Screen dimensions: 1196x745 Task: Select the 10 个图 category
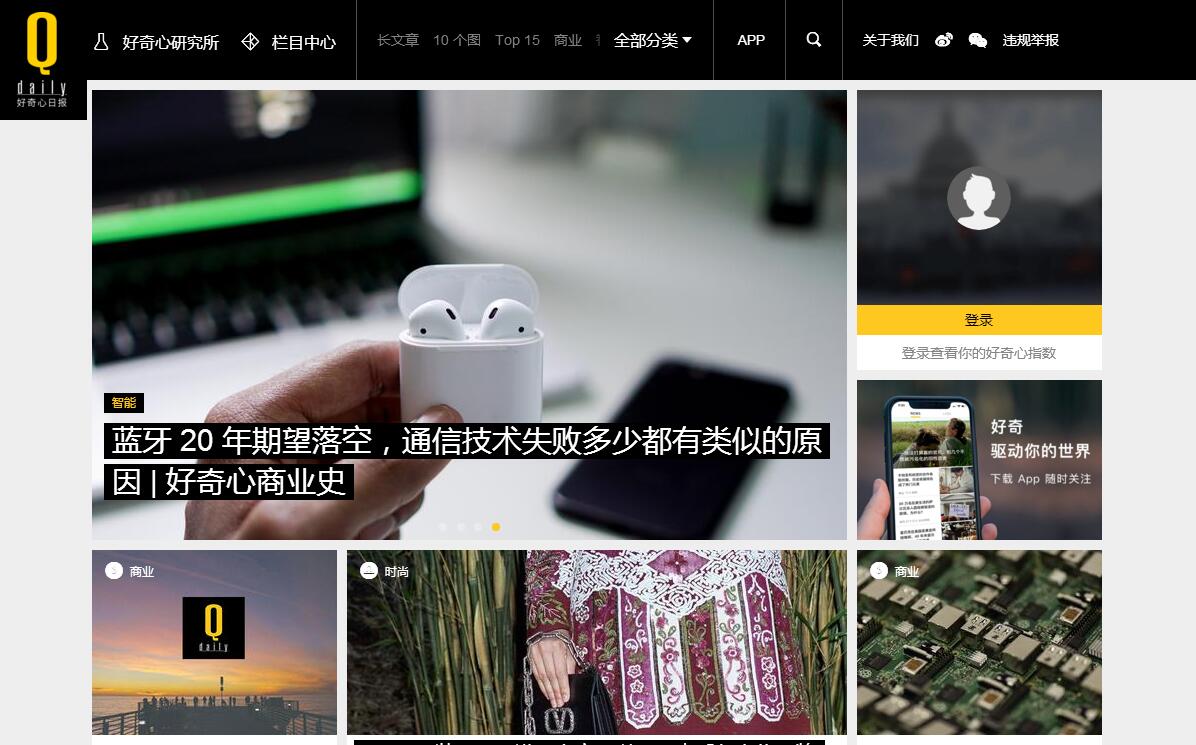tap(457, 40)
